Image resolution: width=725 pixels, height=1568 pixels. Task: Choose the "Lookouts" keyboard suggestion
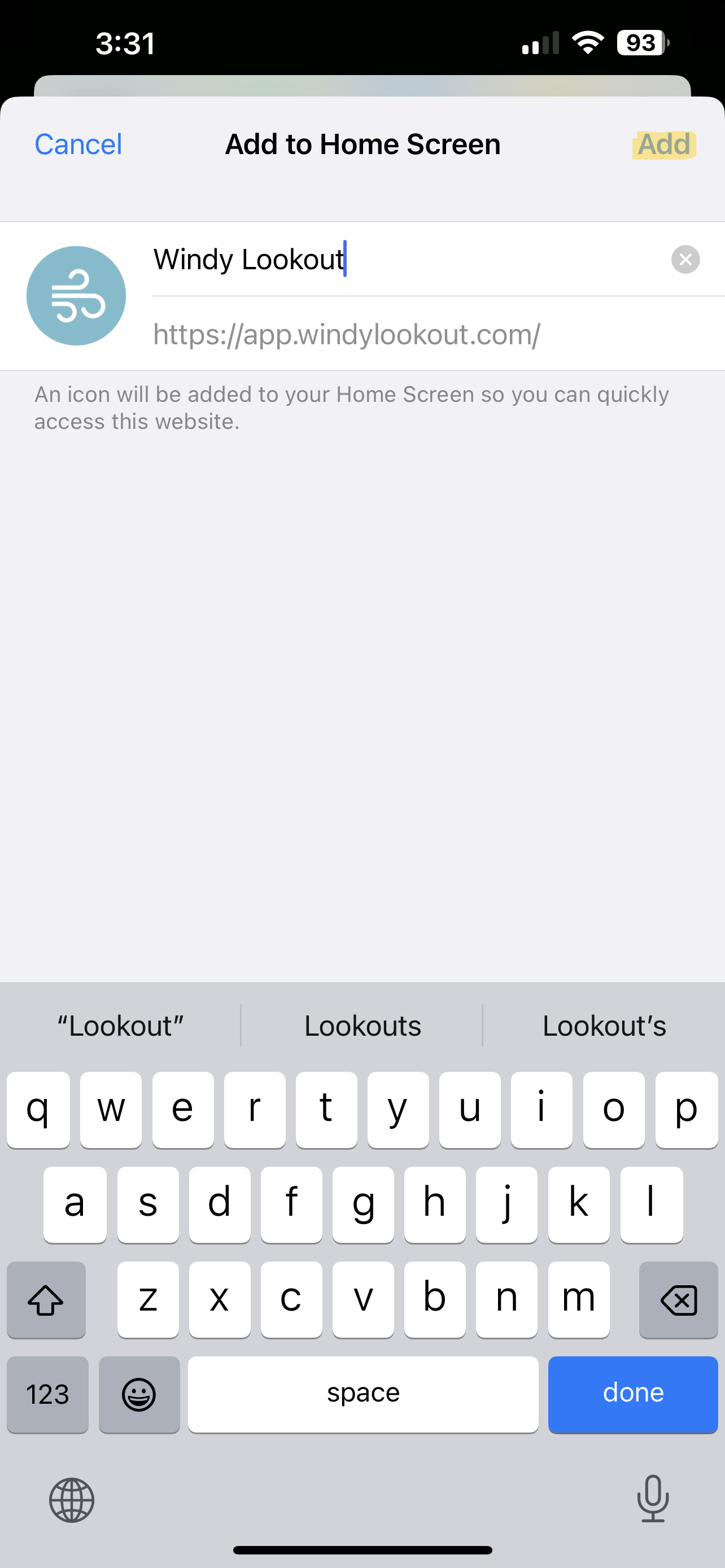pos(362,1026)
